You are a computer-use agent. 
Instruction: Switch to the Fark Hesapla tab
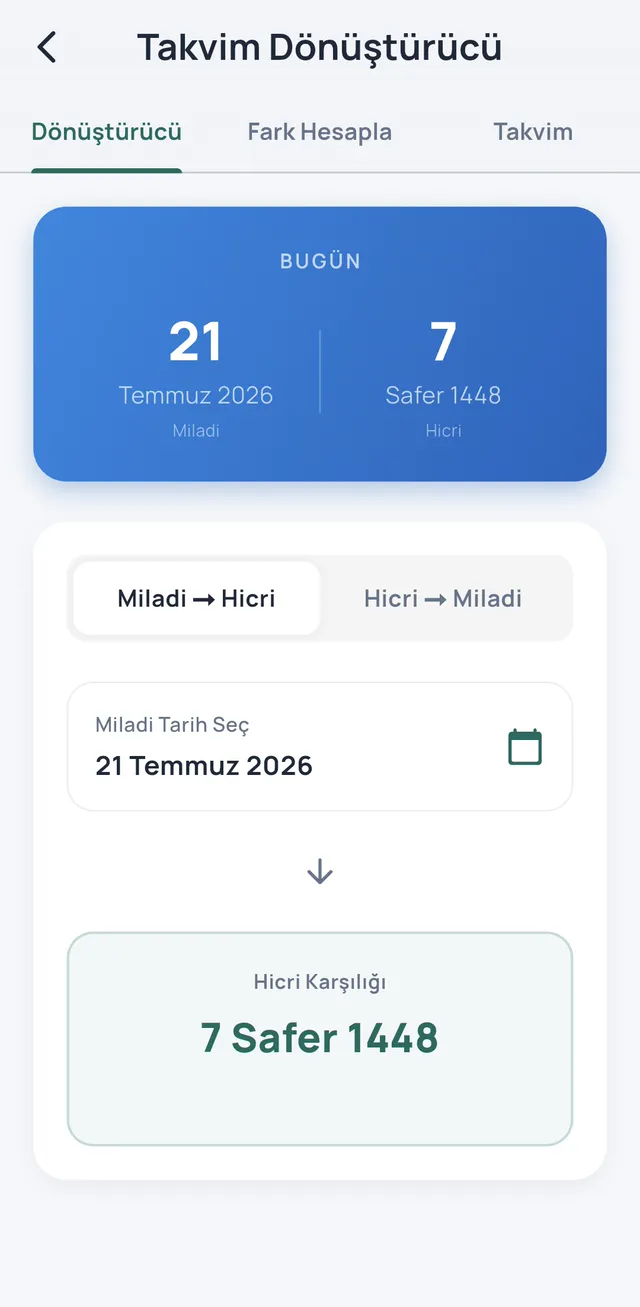320,132
